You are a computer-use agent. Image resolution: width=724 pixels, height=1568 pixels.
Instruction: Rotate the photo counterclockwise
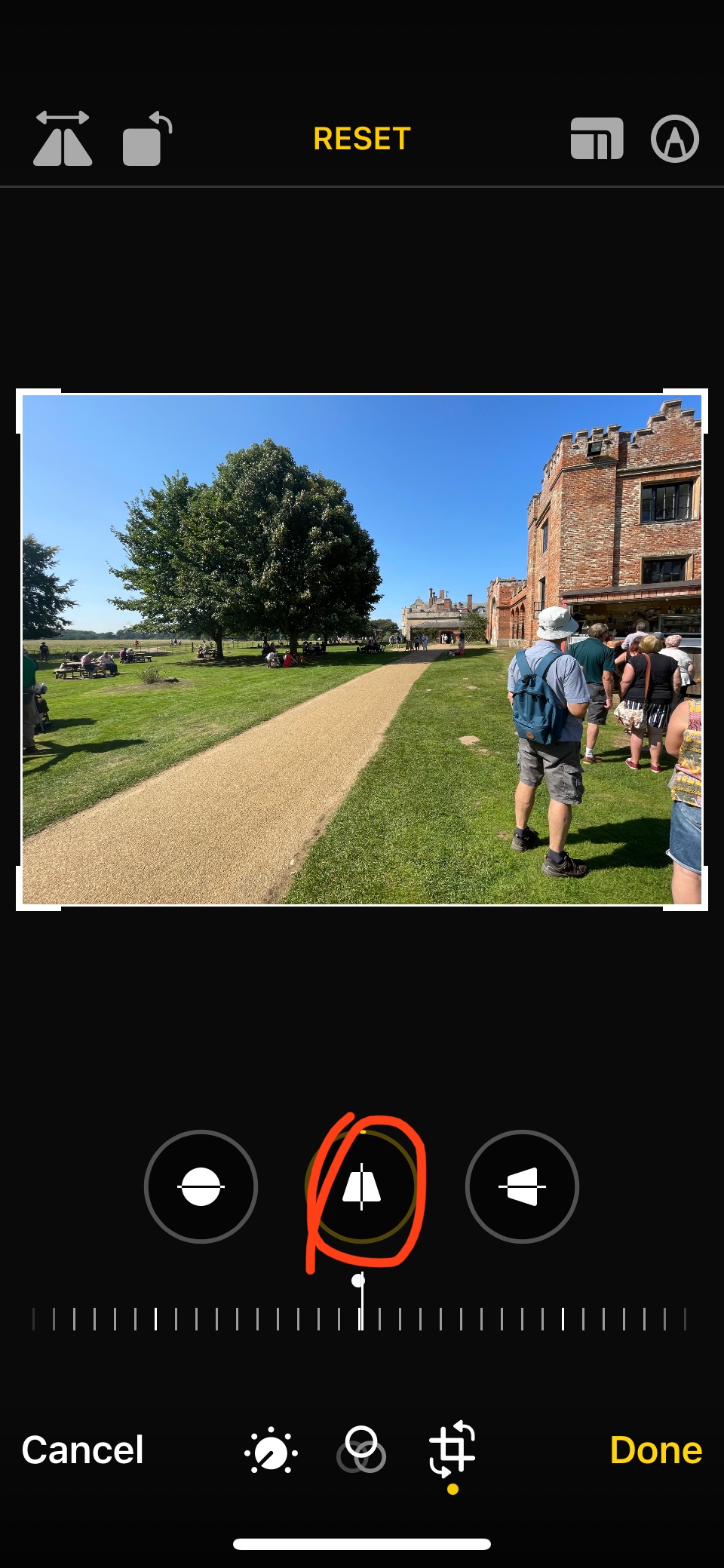(147, 139)
